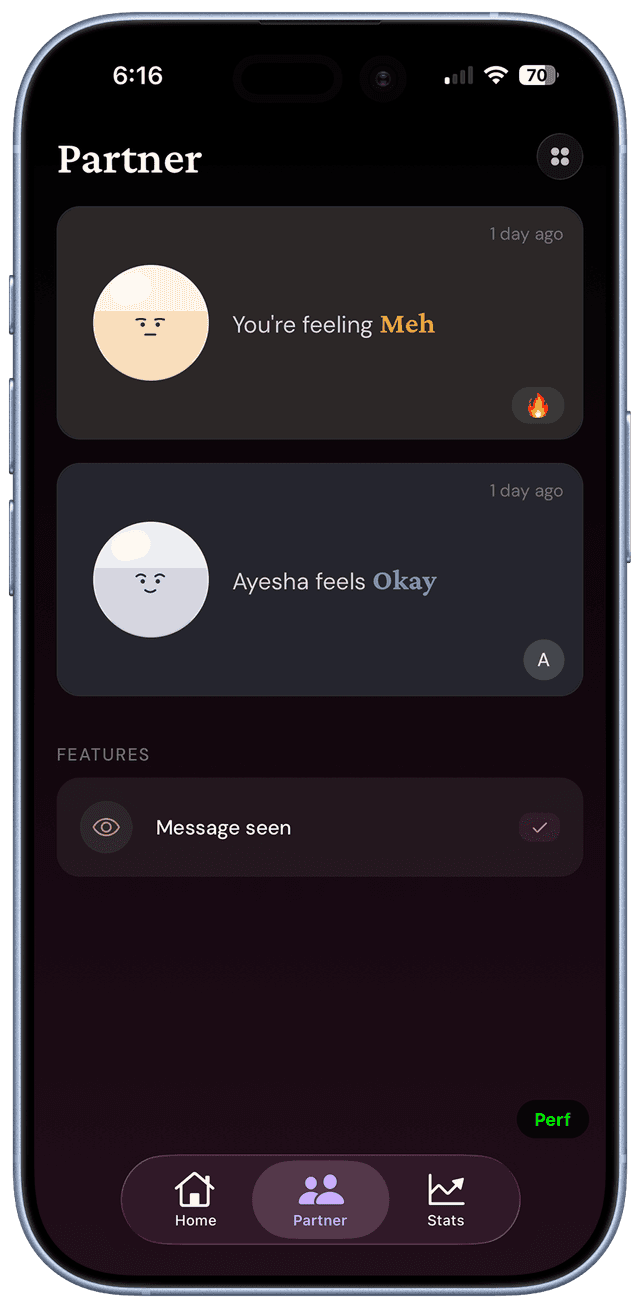Select the Partner tab
This screenshot has height=1308, width=640.
(320, 1200)
